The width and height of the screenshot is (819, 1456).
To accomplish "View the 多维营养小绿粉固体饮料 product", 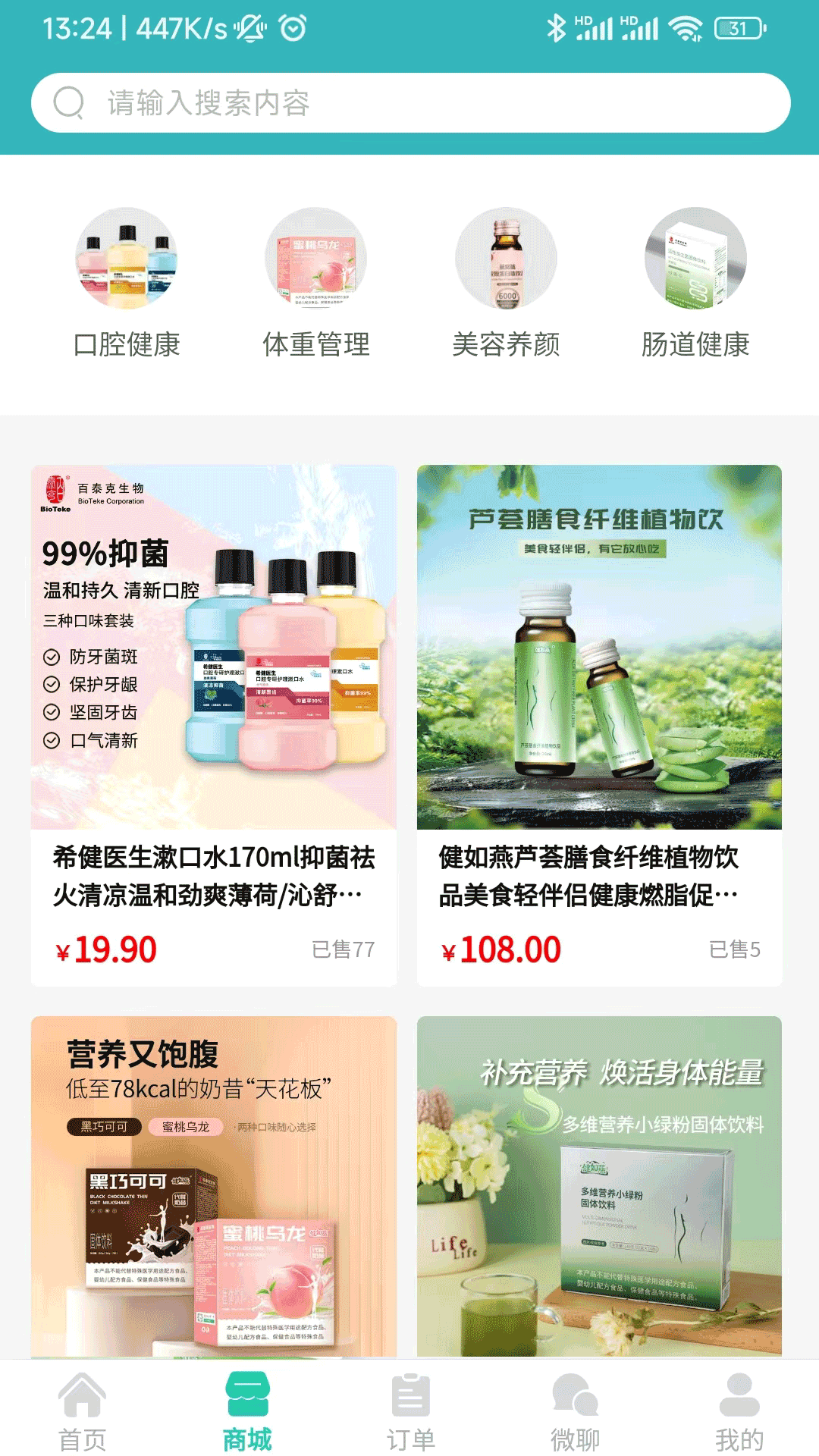I will pyautogui.click(x=599, y=1186).
